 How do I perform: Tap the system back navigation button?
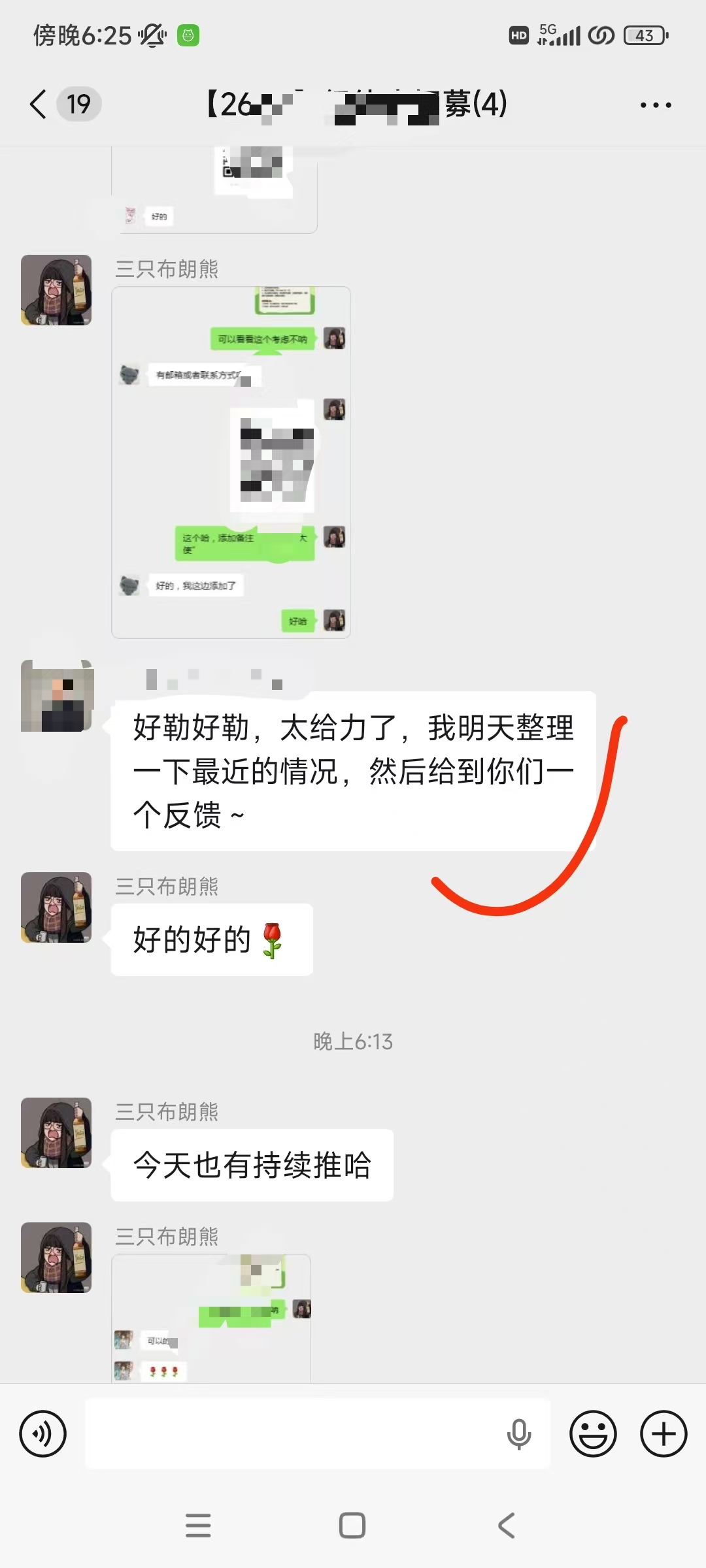pos(507,1526)
